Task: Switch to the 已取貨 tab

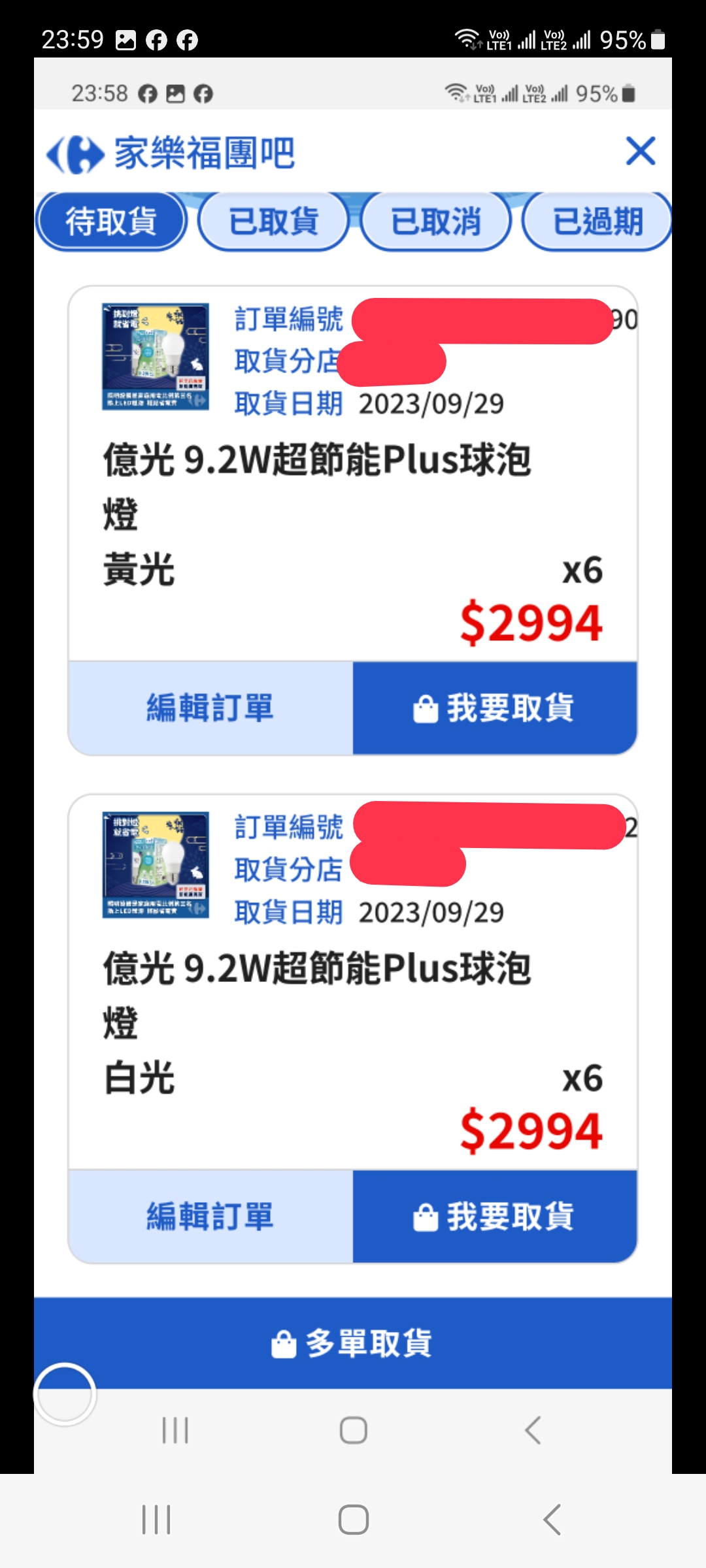Action: (273, 221)
